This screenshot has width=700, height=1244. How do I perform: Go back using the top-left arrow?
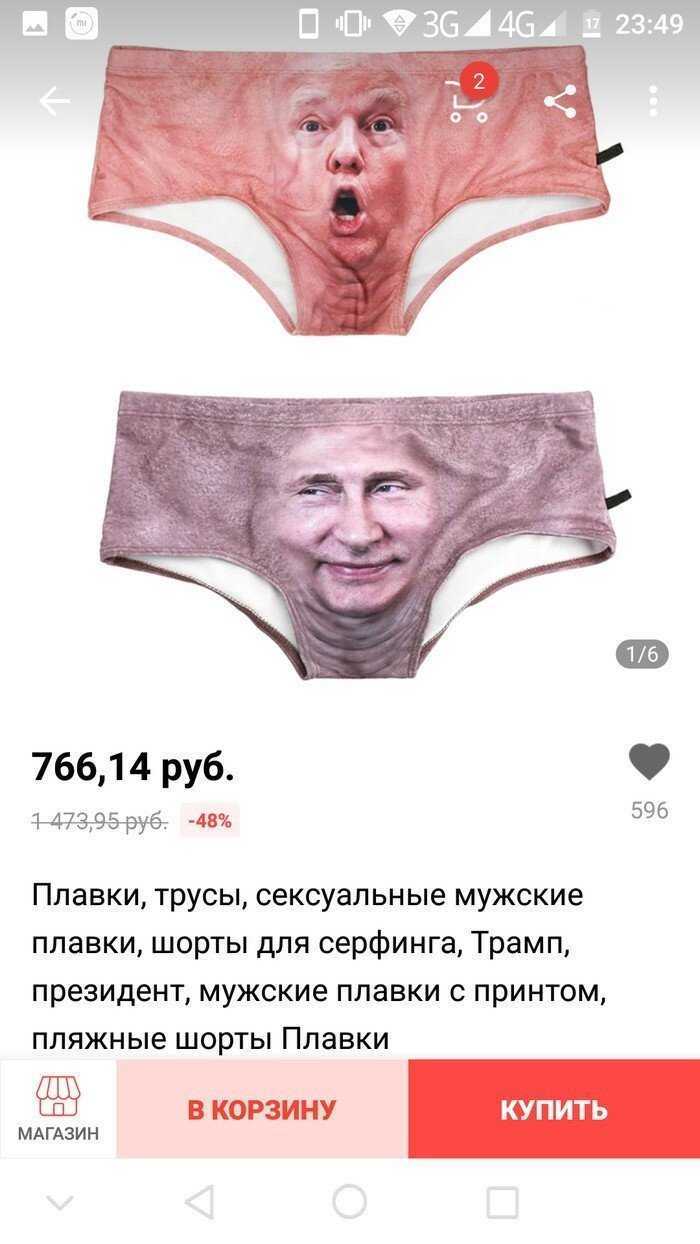[x=55, y=100]
